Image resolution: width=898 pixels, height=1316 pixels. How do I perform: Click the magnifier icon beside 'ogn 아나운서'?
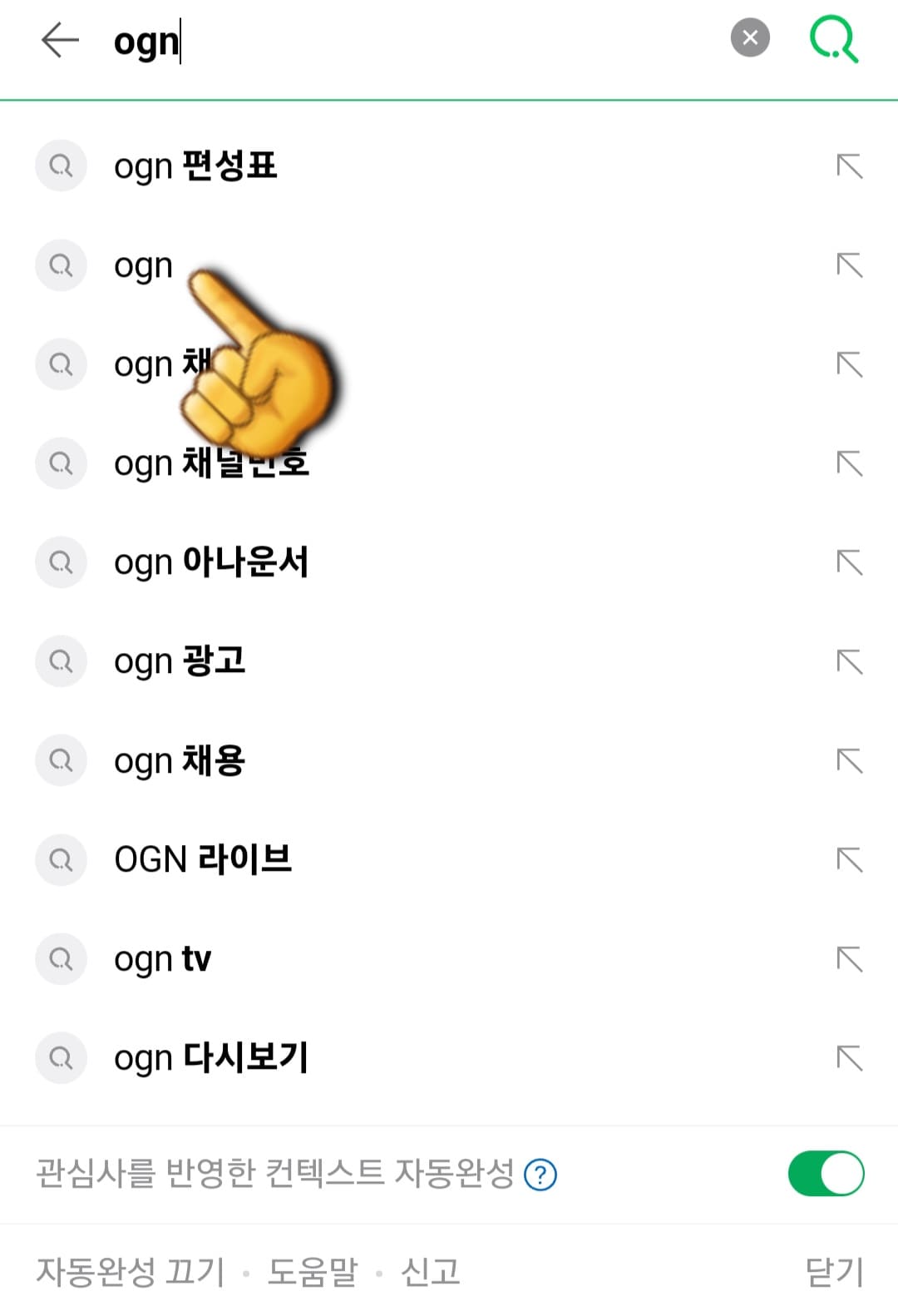click(60, 562)
